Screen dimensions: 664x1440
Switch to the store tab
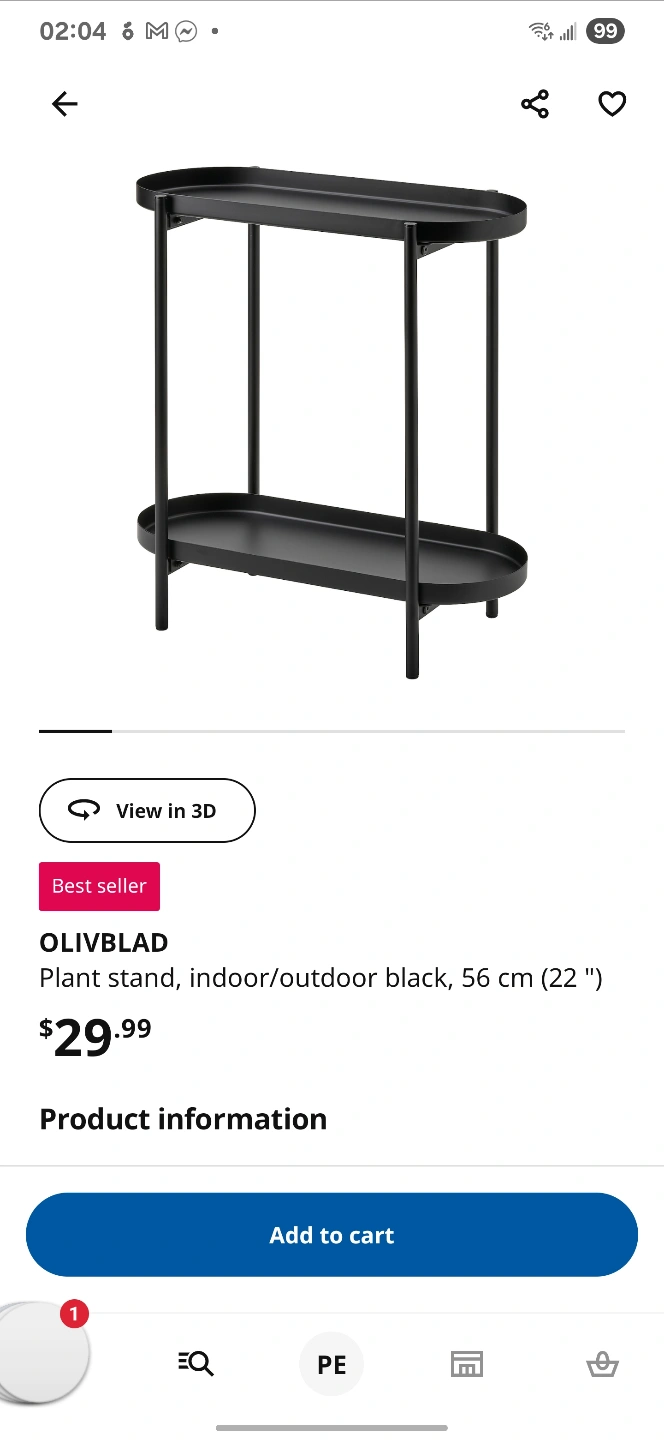point(467,1364)
